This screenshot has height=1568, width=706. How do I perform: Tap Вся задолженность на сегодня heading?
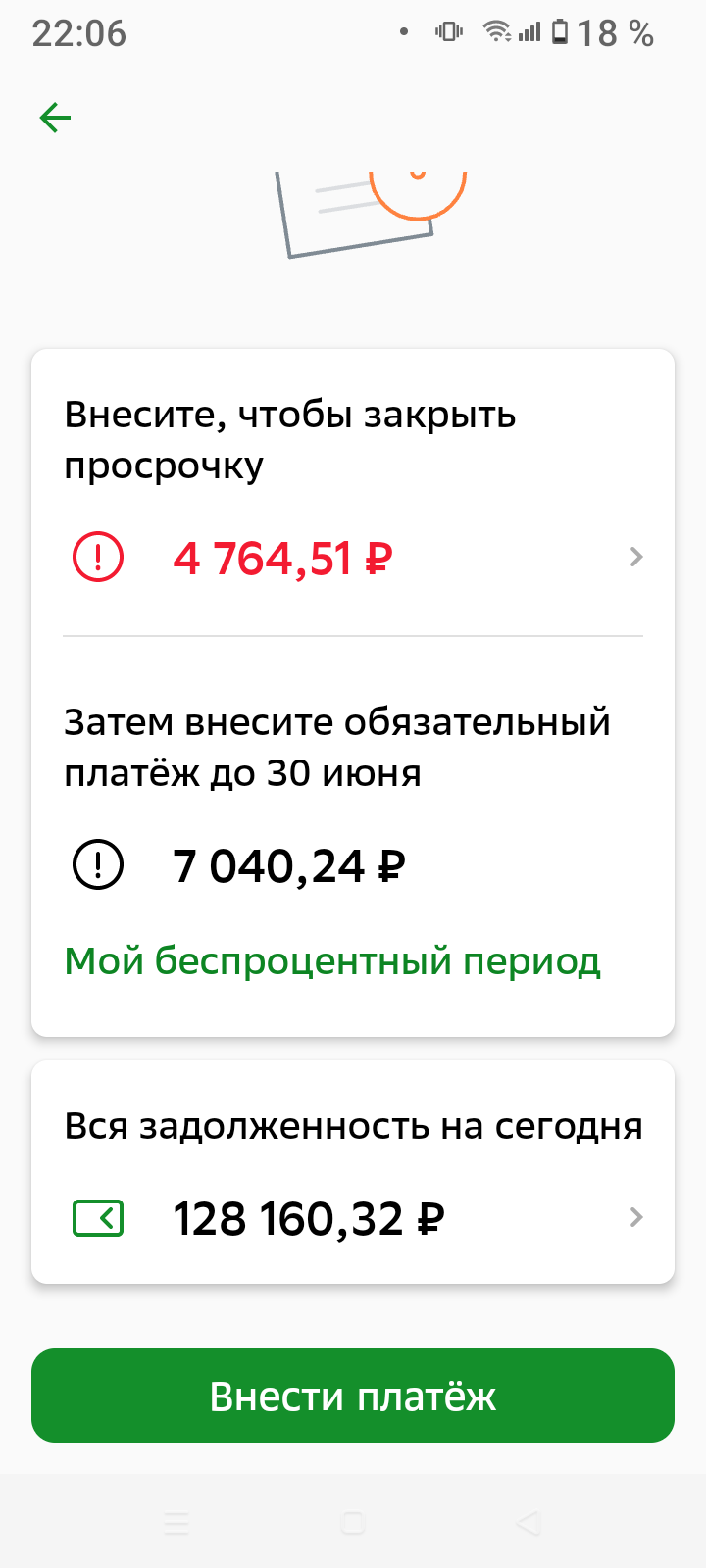[352, 1126]
